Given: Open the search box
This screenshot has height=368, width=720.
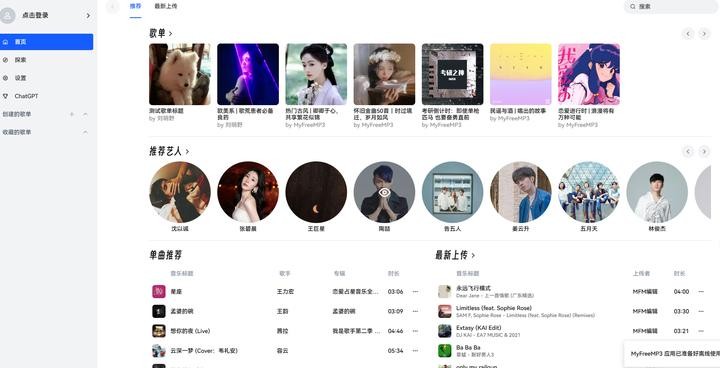Looking at the screenshot, I should pos(671,6).
